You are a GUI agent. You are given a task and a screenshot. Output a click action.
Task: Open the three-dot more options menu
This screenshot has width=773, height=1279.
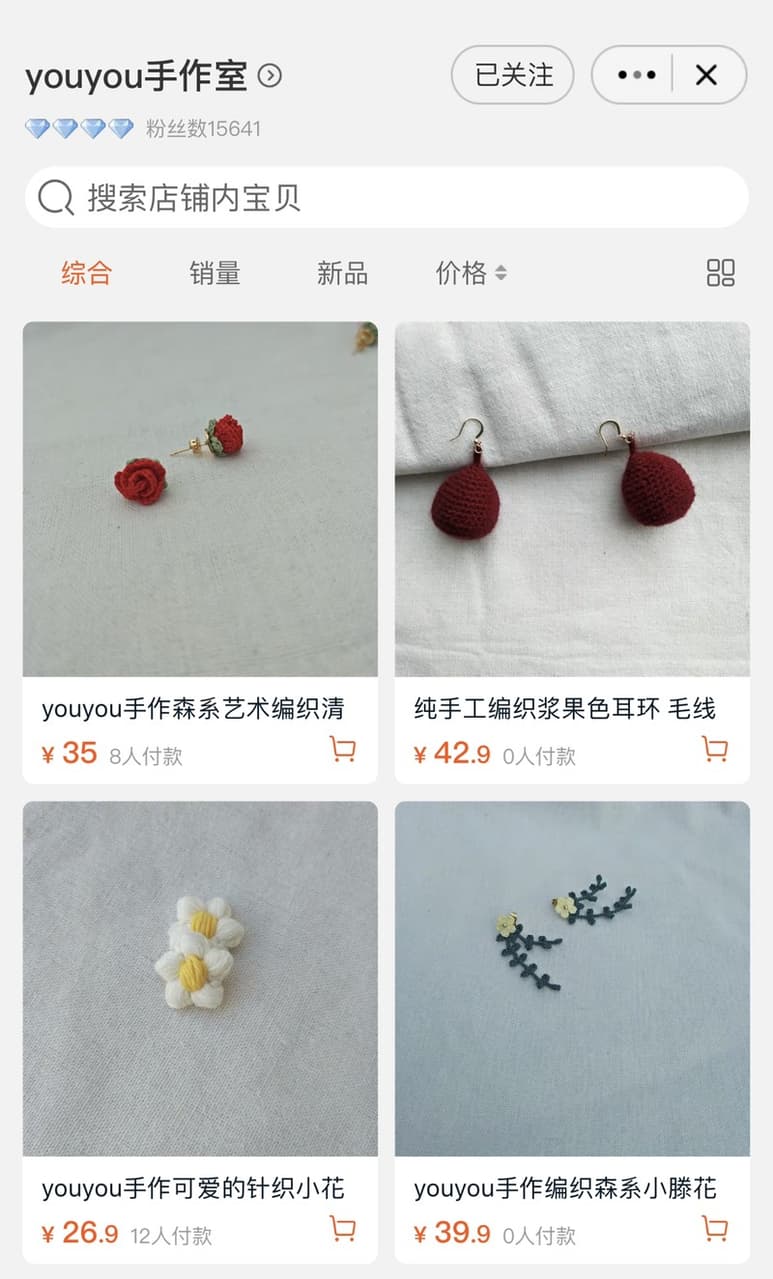pyautogui.click(x=636, y=75)
